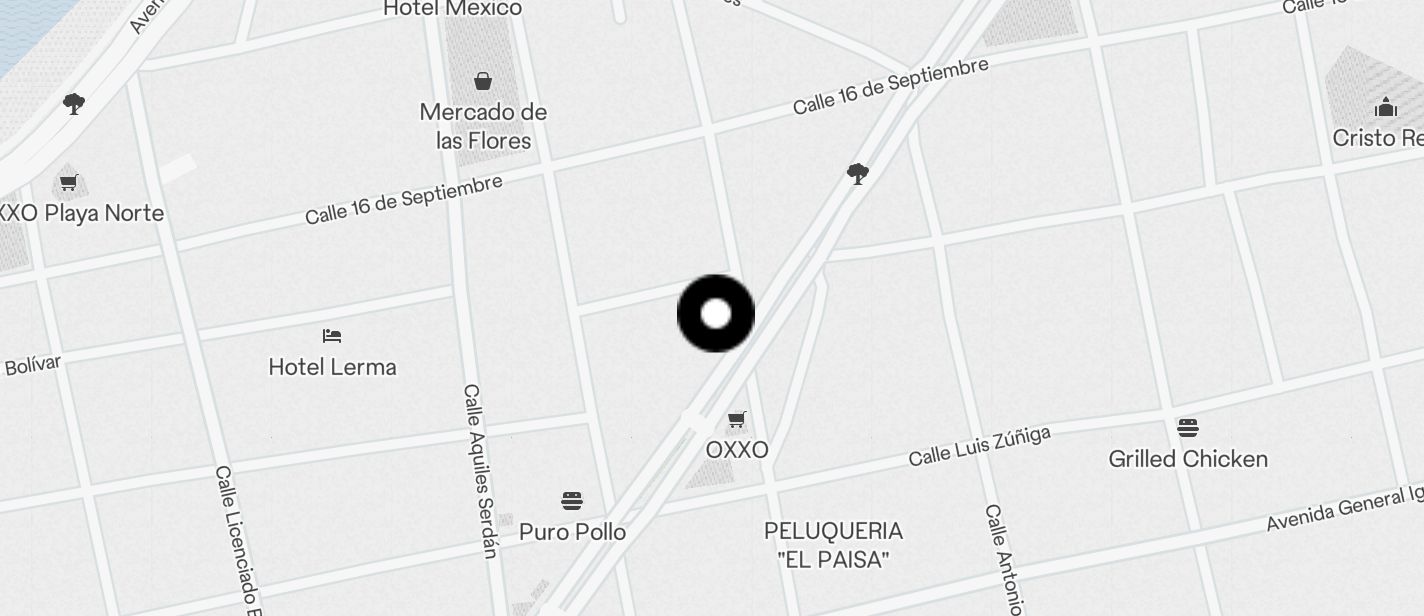
Task: Select the Grilled Chicken restaurant marker
Action: pyautogui.click(x=1187, y=429)
